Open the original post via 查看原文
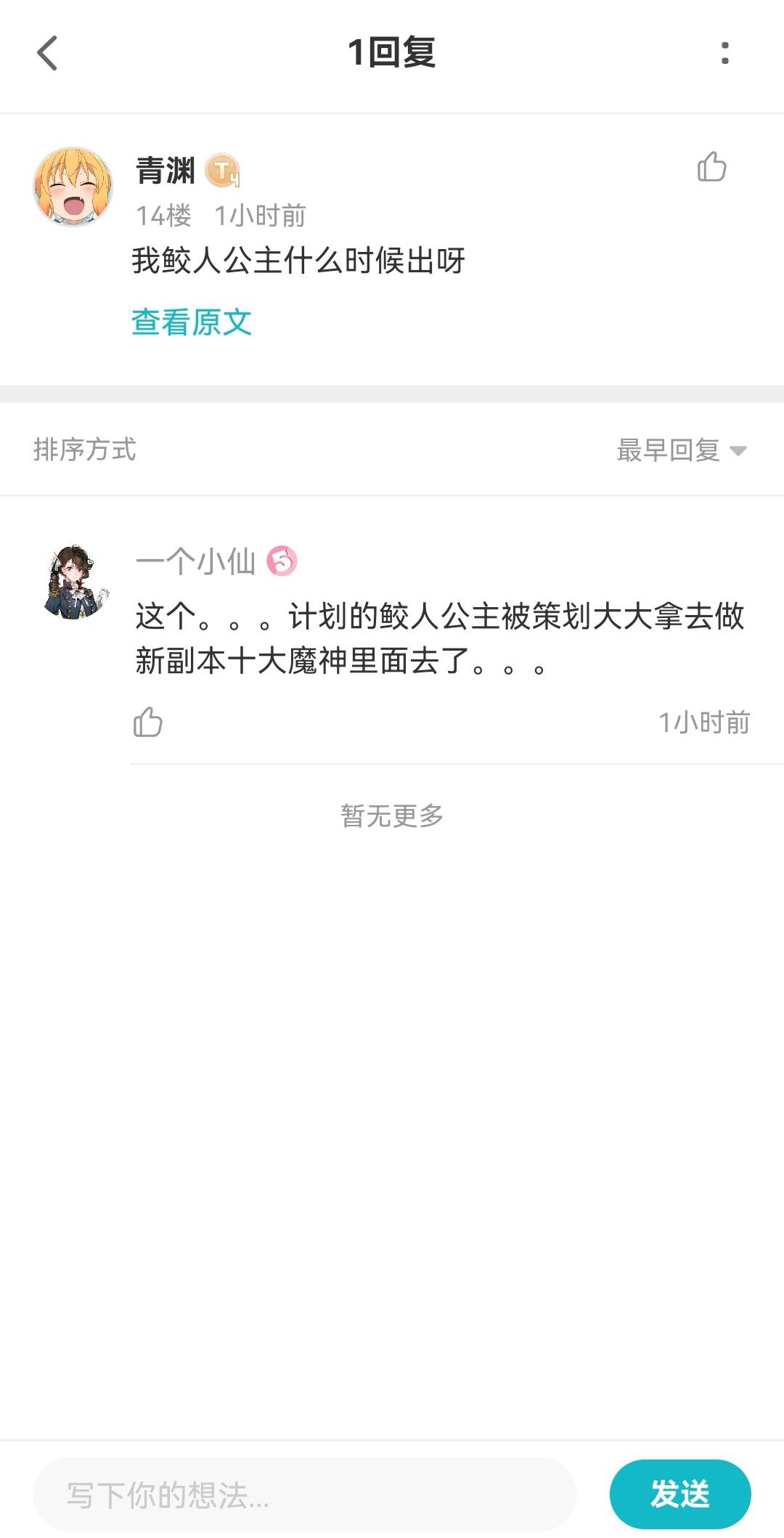The height and width of the screenshot is (1538, 784). point(191,320)
